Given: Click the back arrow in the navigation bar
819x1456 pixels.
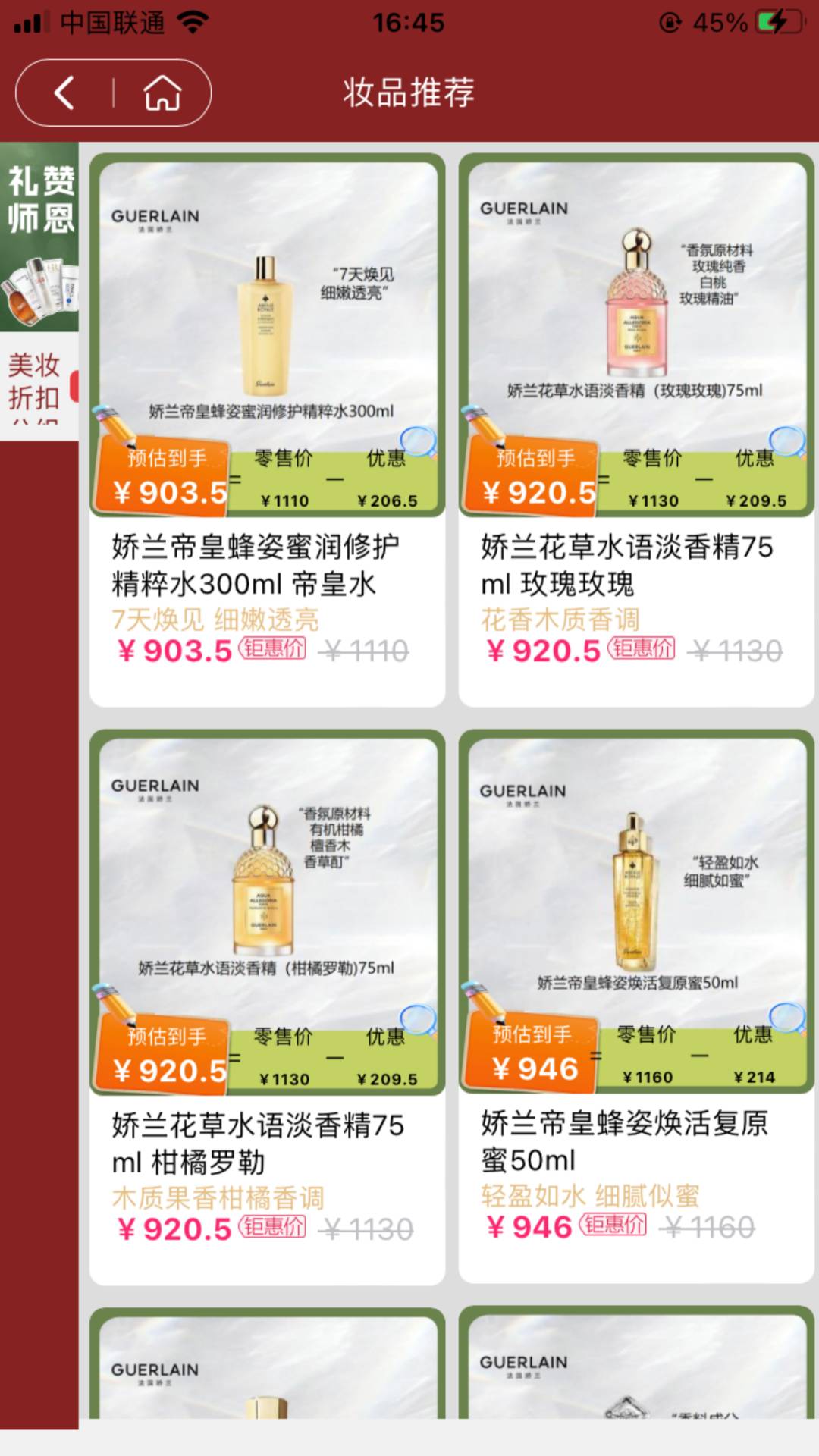Looking at the screenshot, I should (63, 93).
